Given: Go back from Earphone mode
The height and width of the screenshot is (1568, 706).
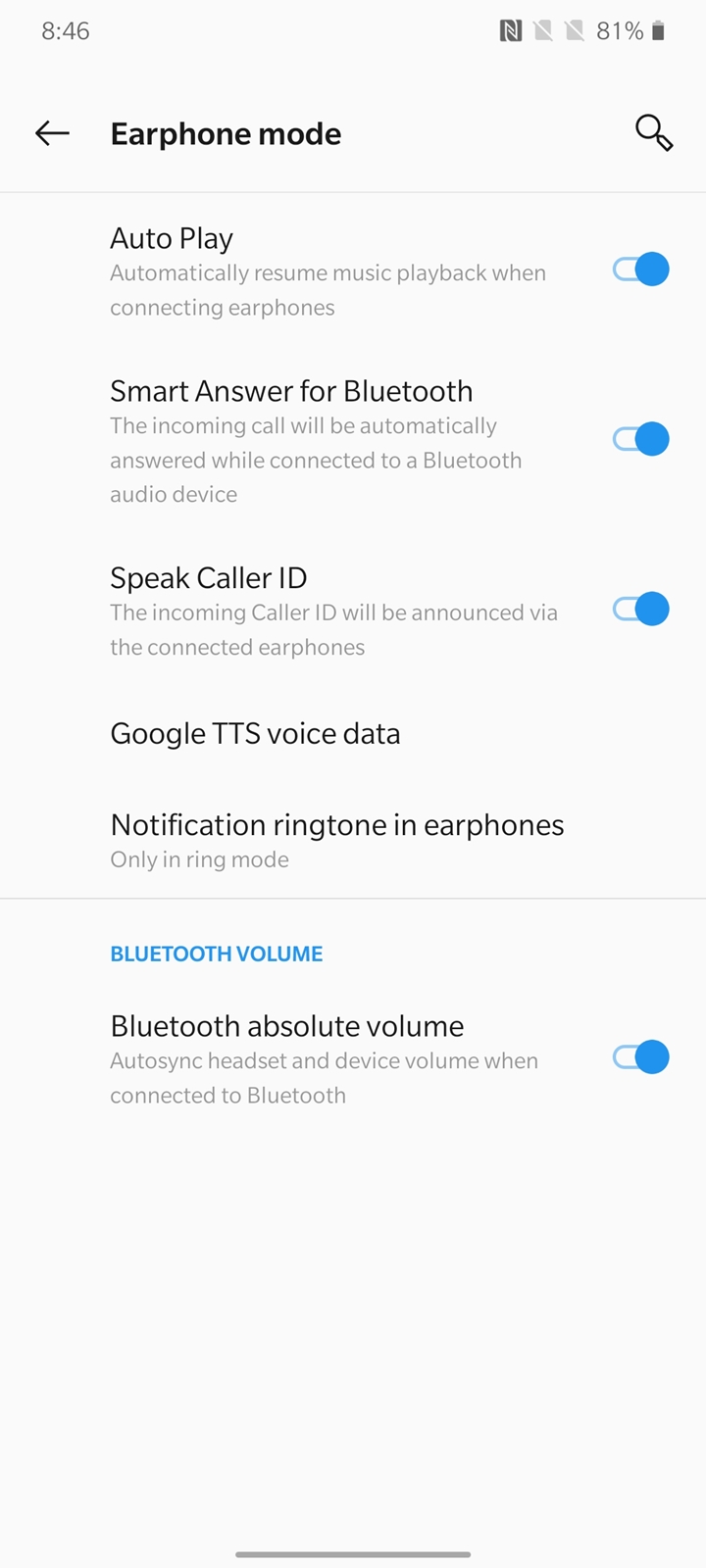Looking at the screenshot, I should (x=52, y=133).
